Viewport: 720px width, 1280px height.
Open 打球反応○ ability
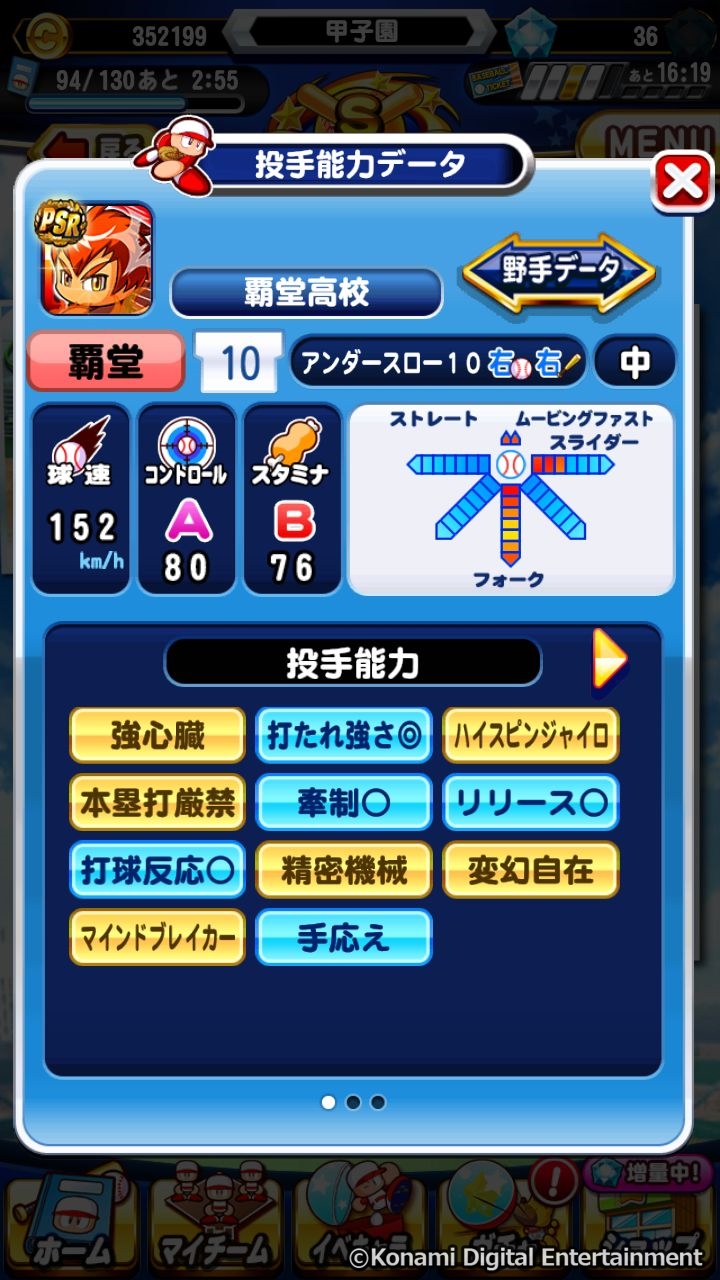[x=157, y=870]
